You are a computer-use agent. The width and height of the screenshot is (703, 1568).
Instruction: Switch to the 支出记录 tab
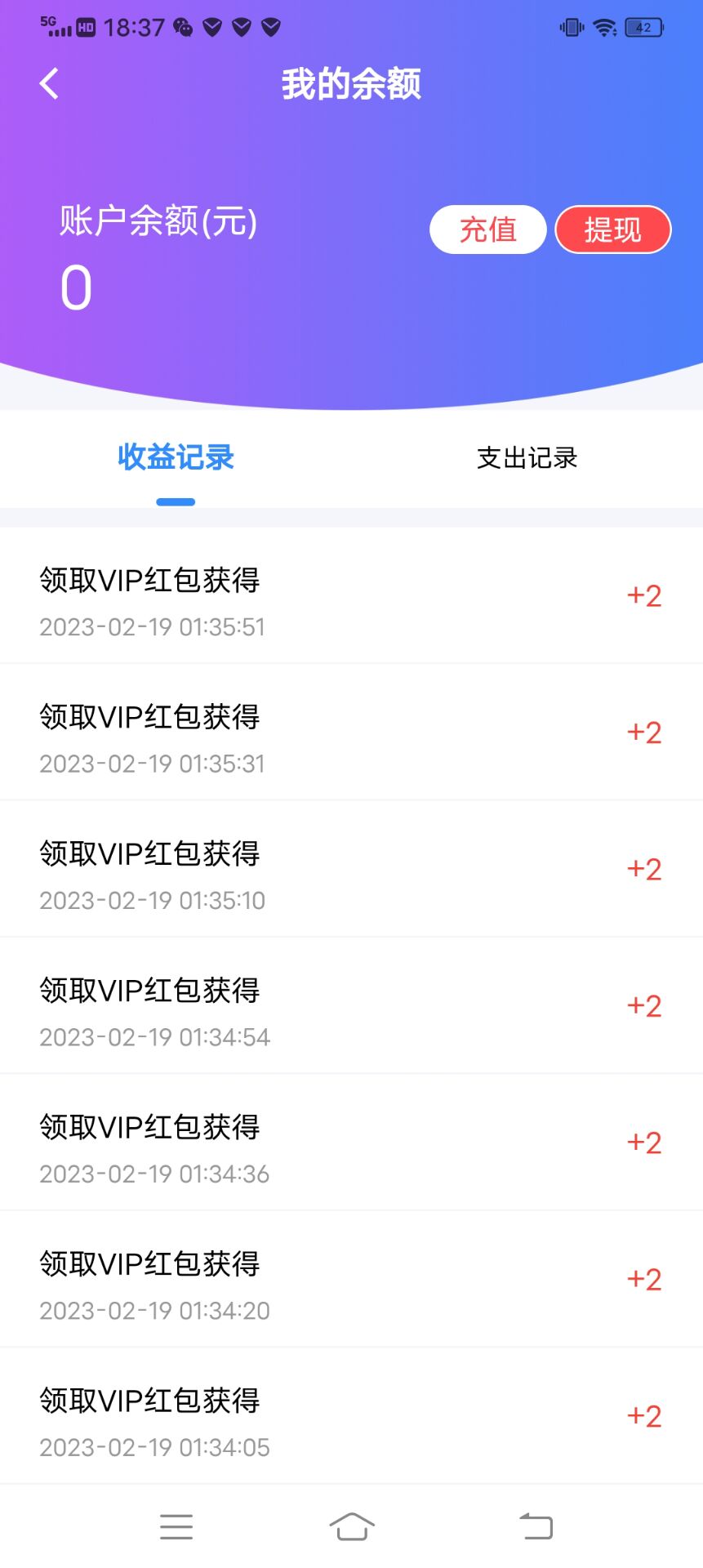pos(527,457)
